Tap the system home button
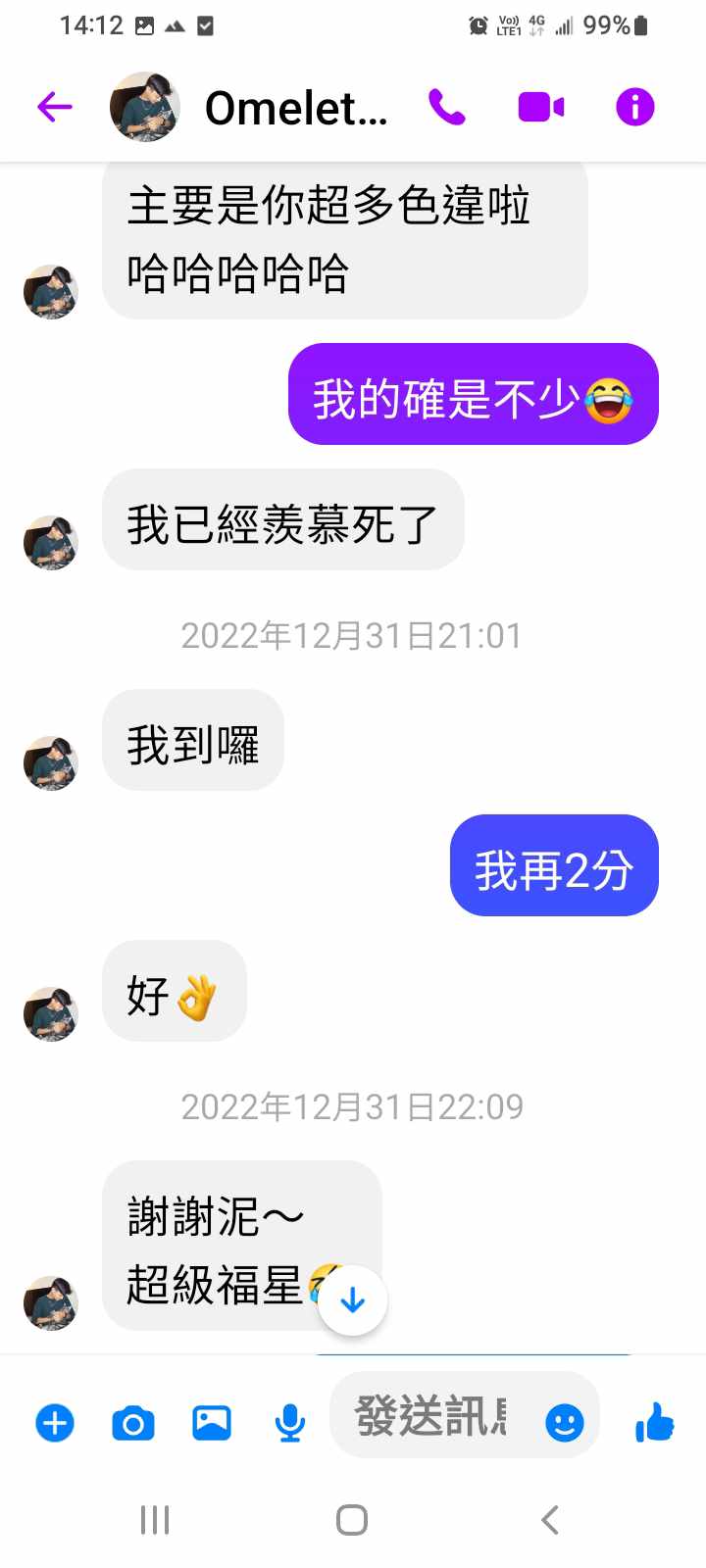The image size is (706, 1568). (x=352, y=1520)
